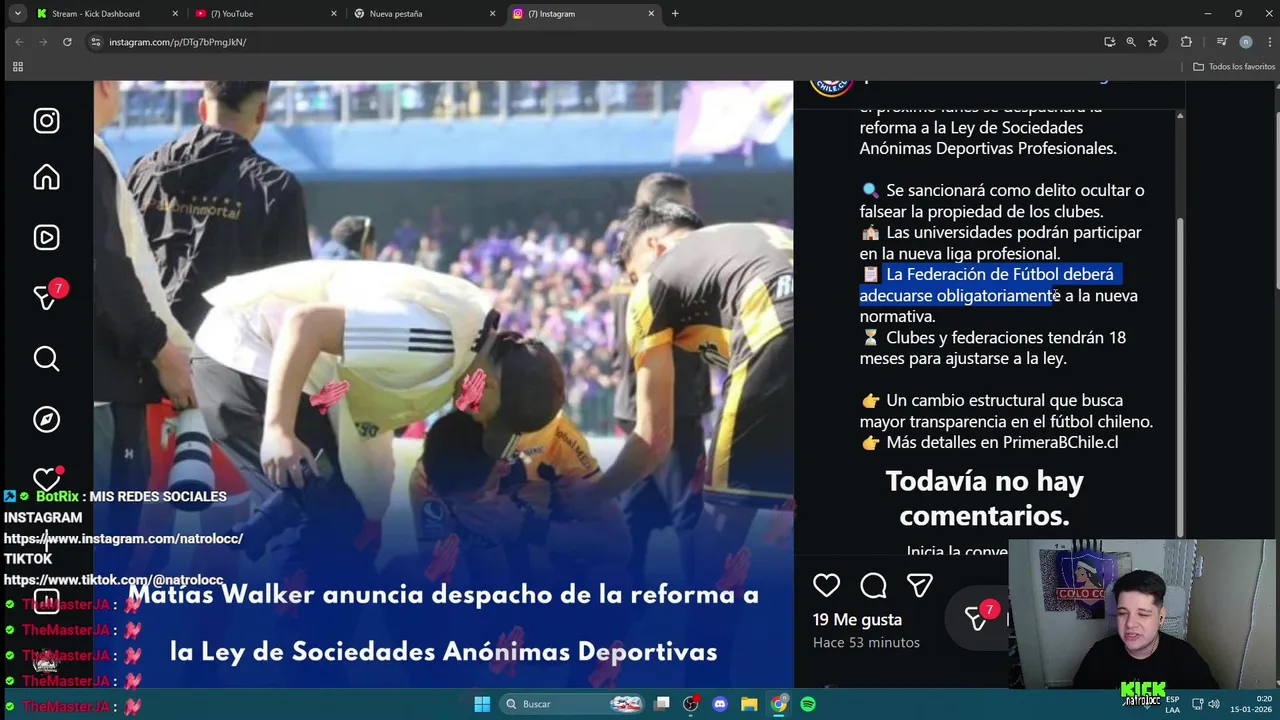Open the comment icon under the post

(x=873, y=585)
